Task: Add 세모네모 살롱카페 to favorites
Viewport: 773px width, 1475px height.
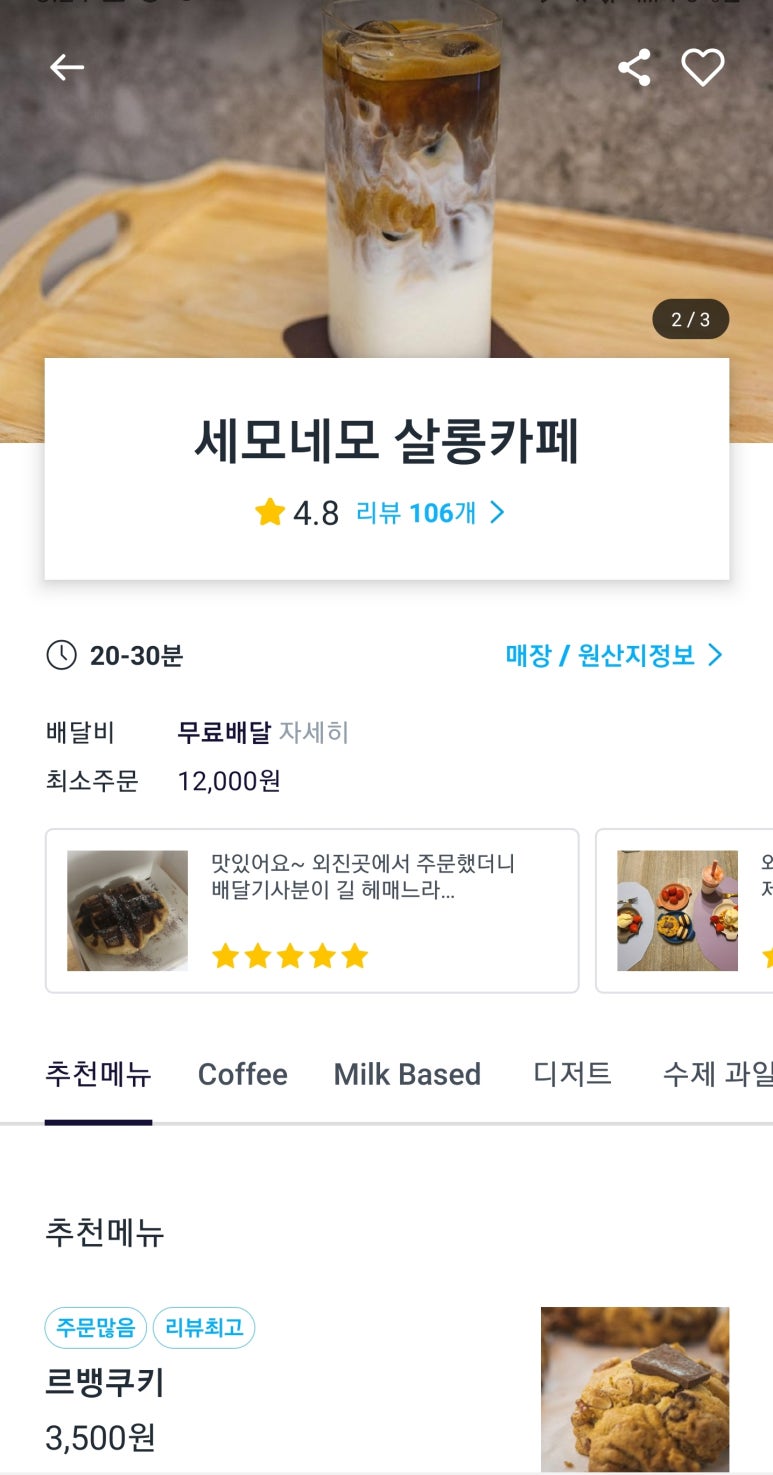Action: click(x=703, y=68)
